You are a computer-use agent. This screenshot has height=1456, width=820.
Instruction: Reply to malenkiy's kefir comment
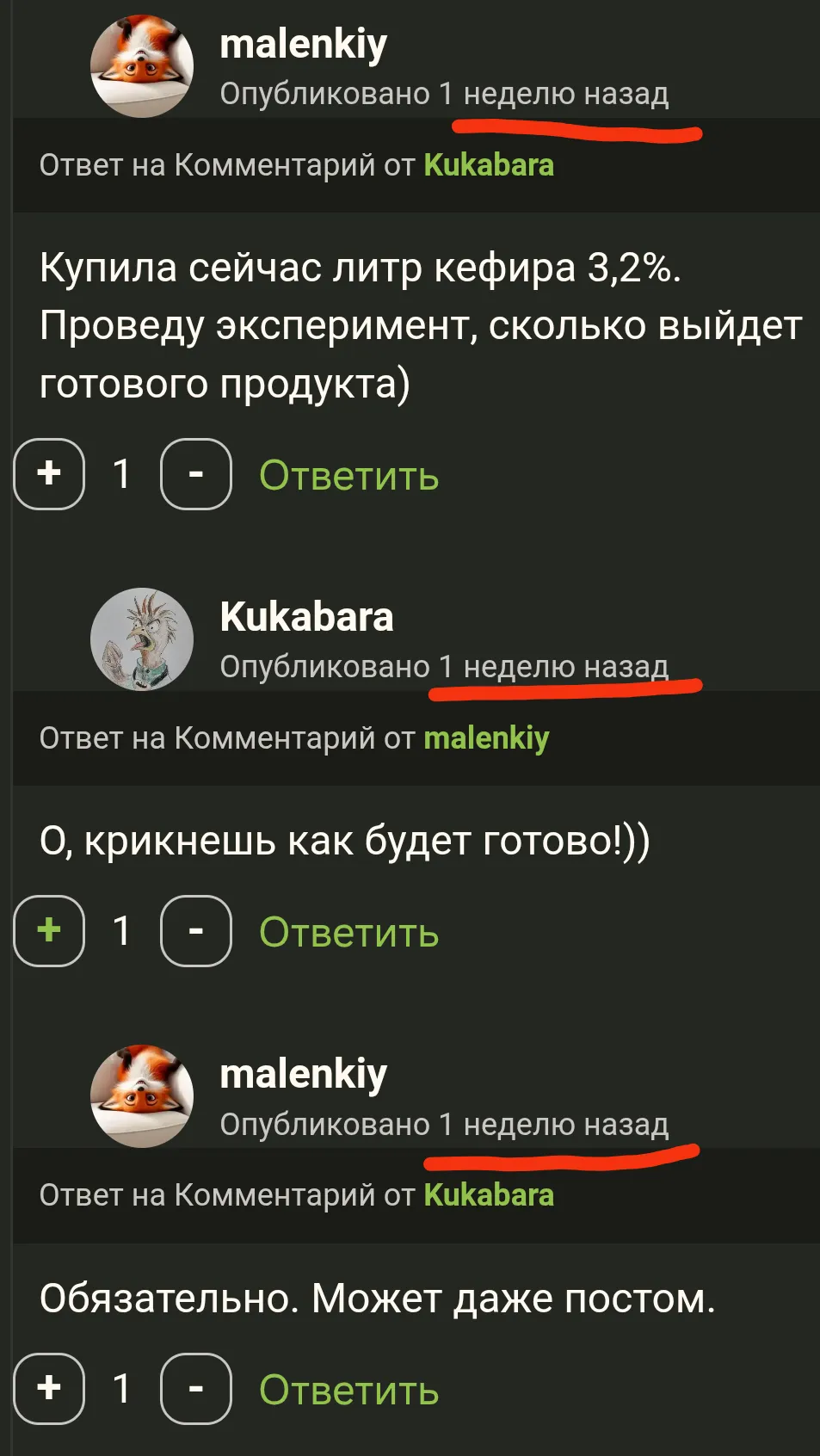348,475
